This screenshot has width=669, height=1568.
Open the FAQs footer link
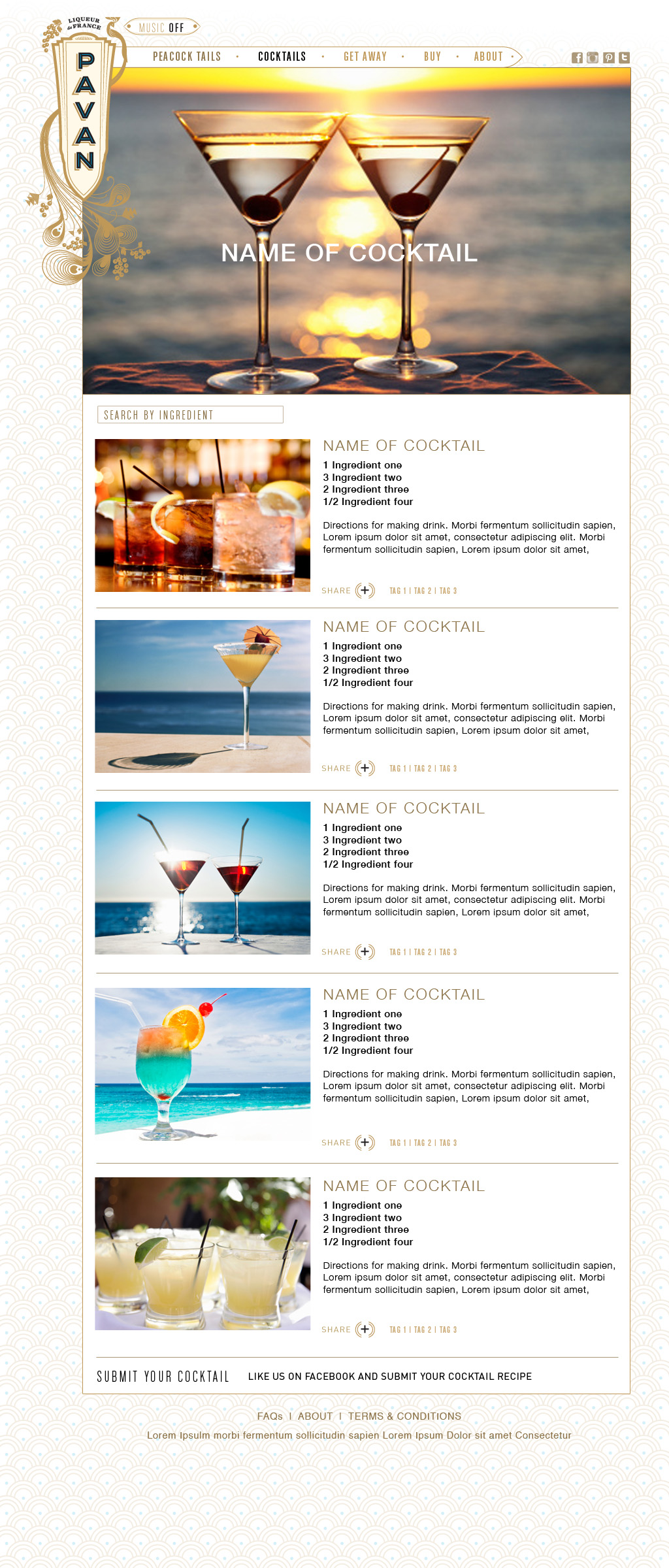pyautogui.click(x=270, y=1416)
